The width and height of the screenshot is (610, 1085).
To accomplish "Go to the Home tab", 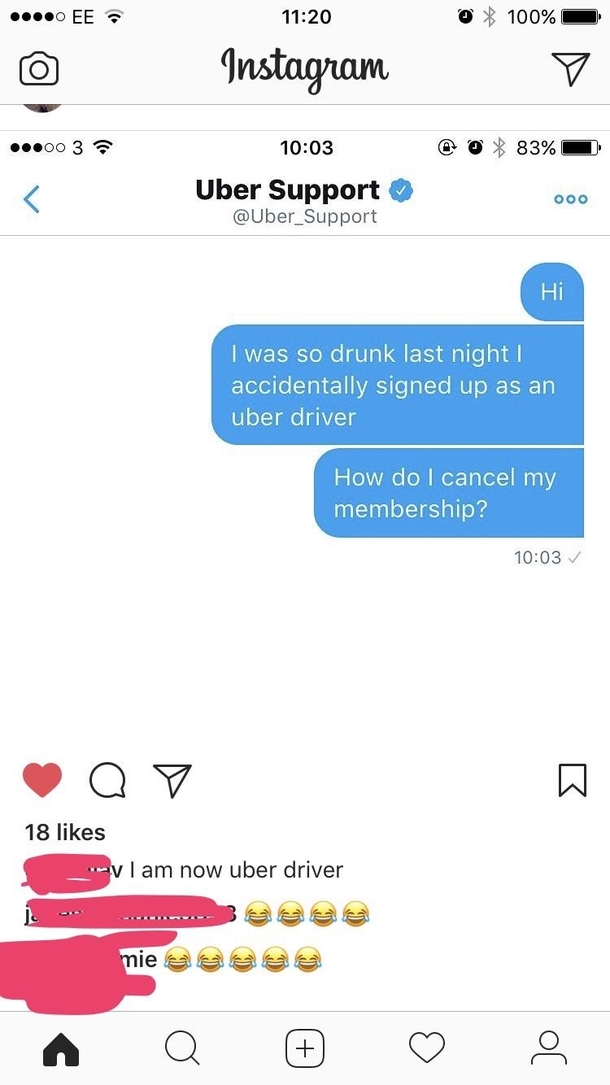I will [61, 1049].
